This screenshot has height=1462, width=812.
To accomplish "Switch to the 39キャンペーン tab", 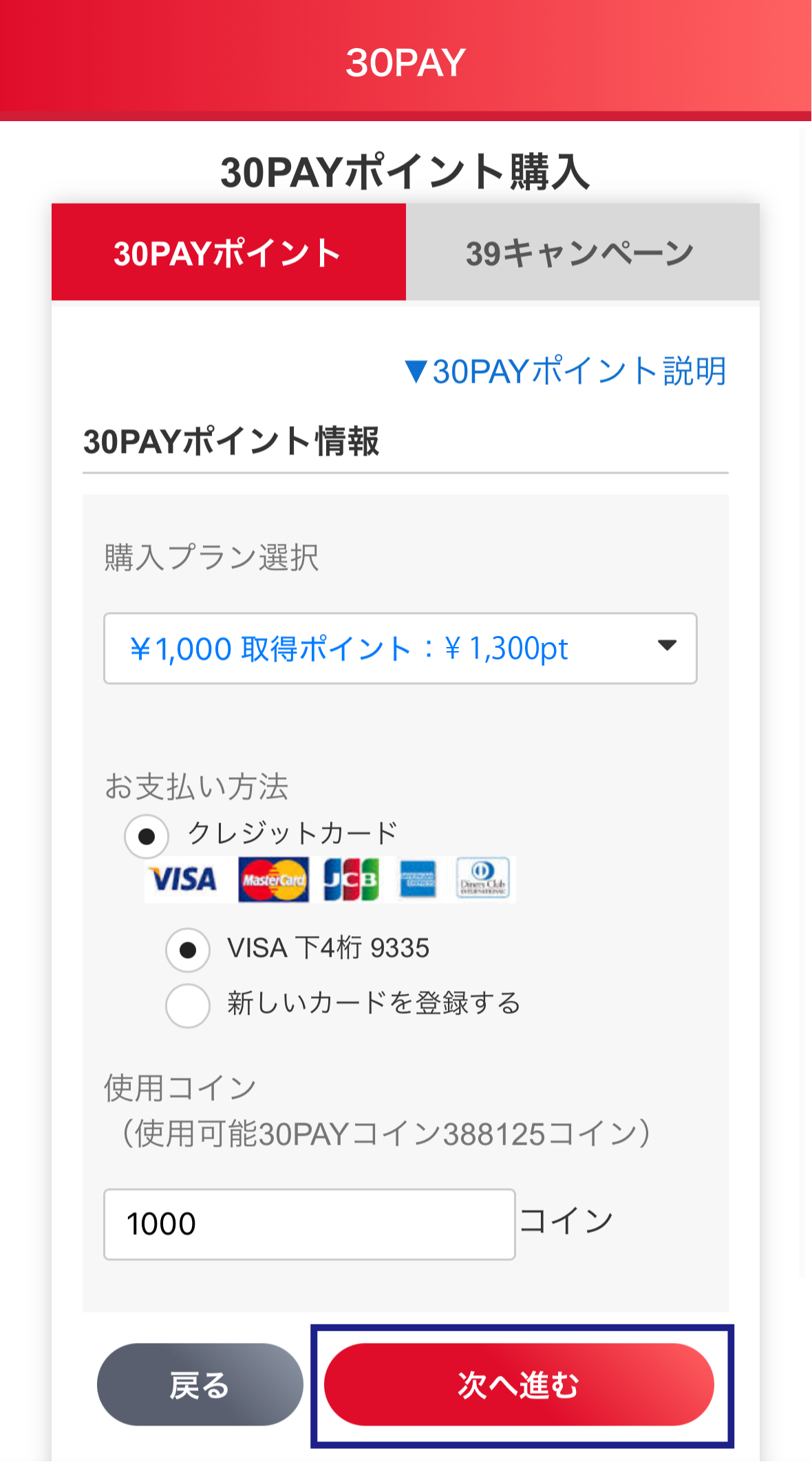I will [582, 253].
